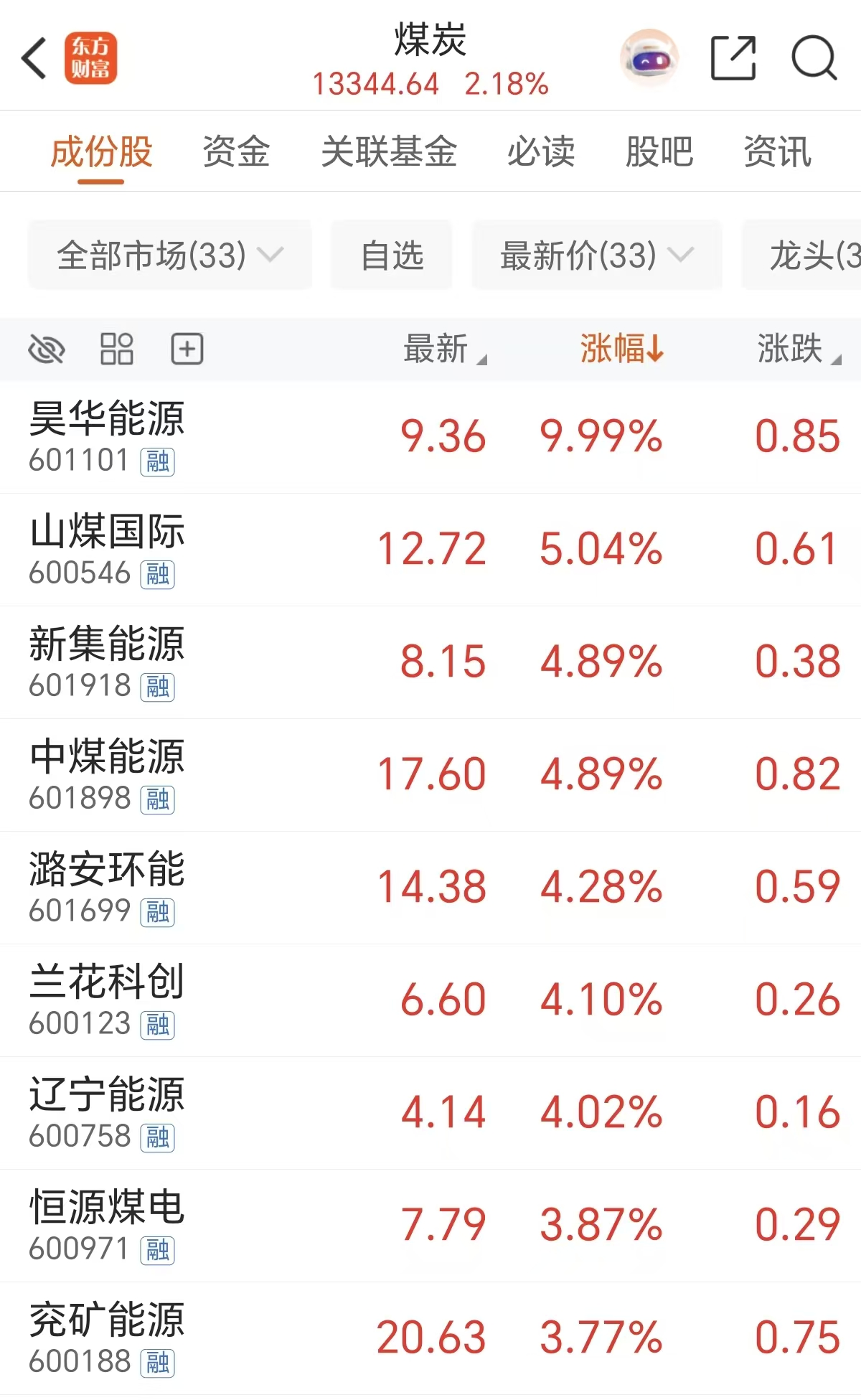861x1400 pixels.
Task: Tap the 自选 watchlist button
Action: 391,255
